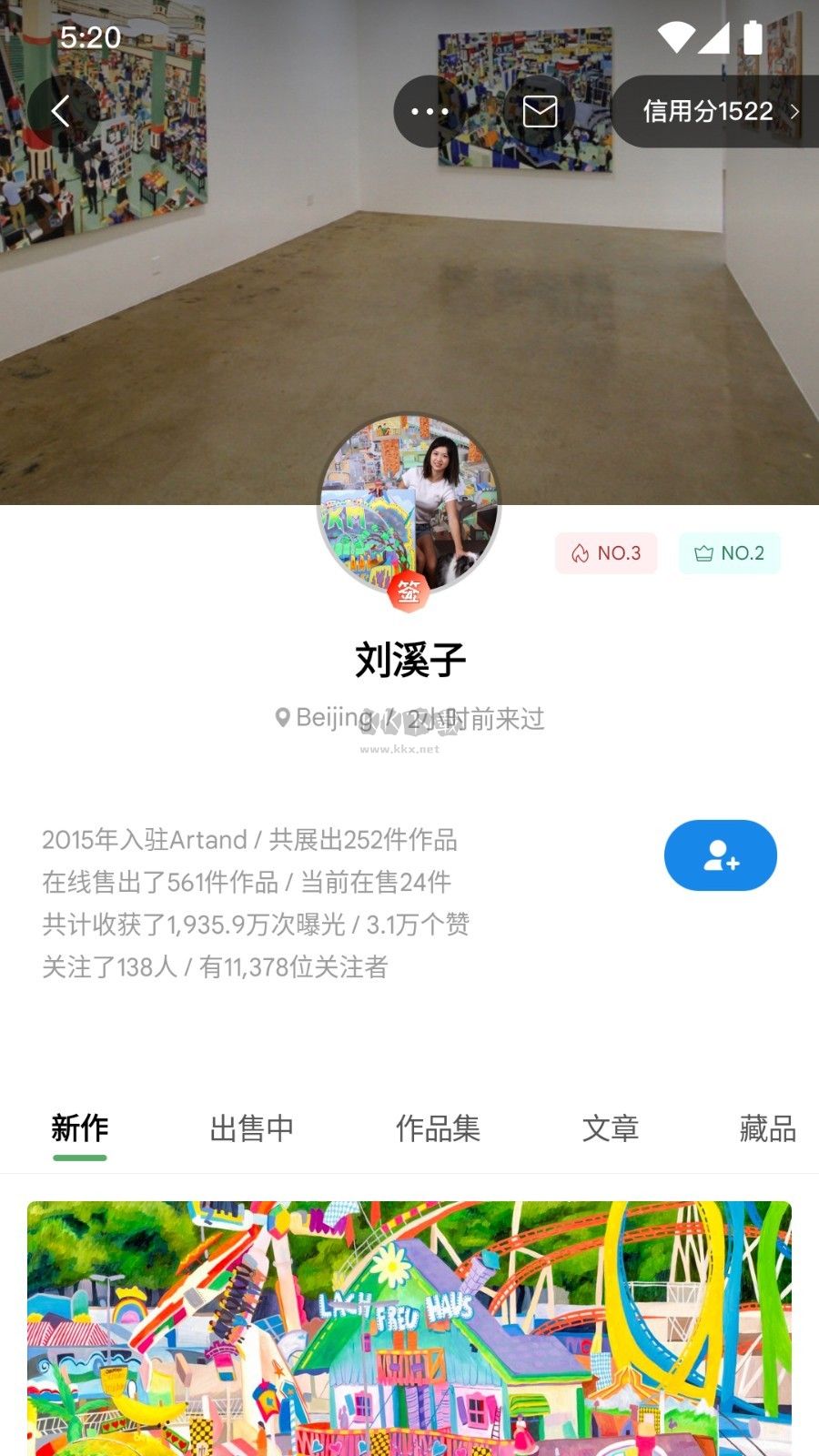Click the crown NO.2 ranking badge
The width and height of the screenshot is (819, 1456).
[x=729, y=552]
